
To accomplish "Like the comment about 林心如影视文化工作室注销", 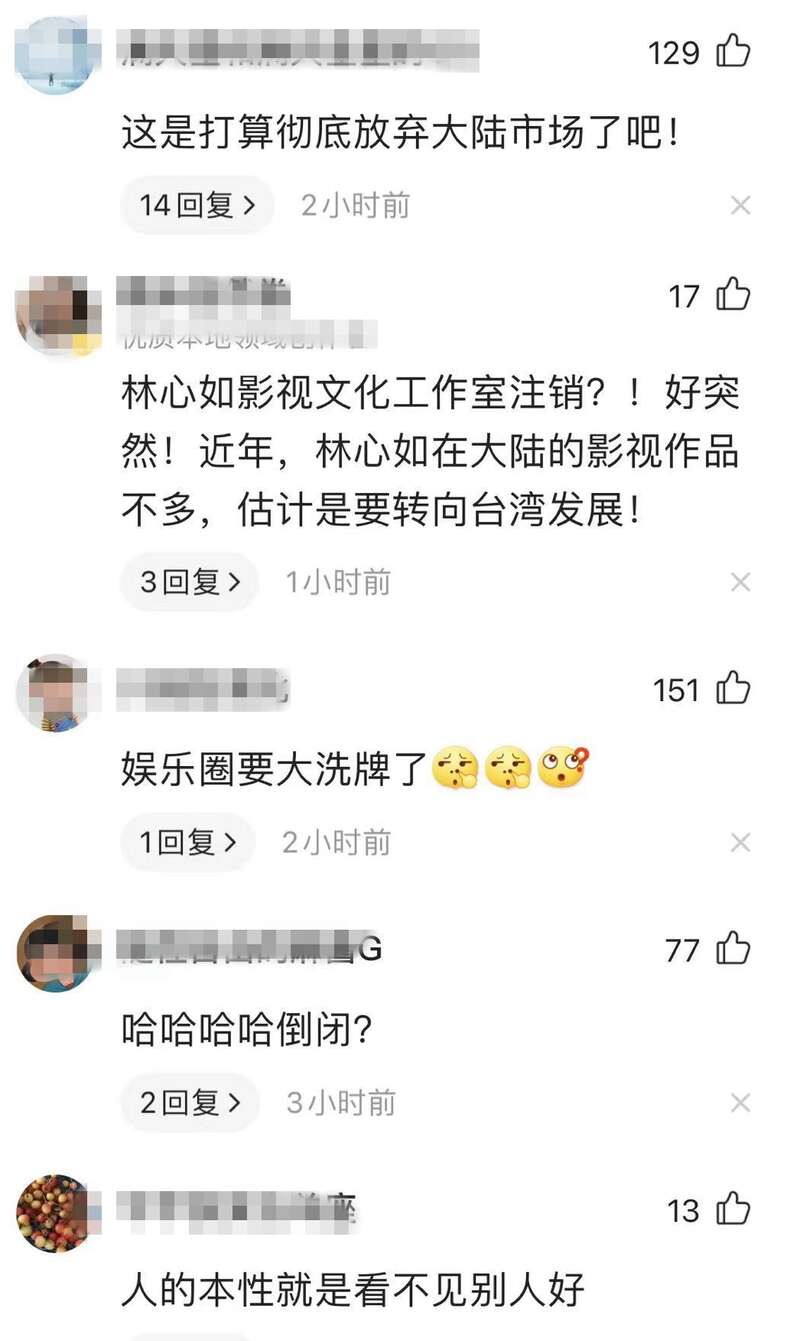I will click(733, 296).
